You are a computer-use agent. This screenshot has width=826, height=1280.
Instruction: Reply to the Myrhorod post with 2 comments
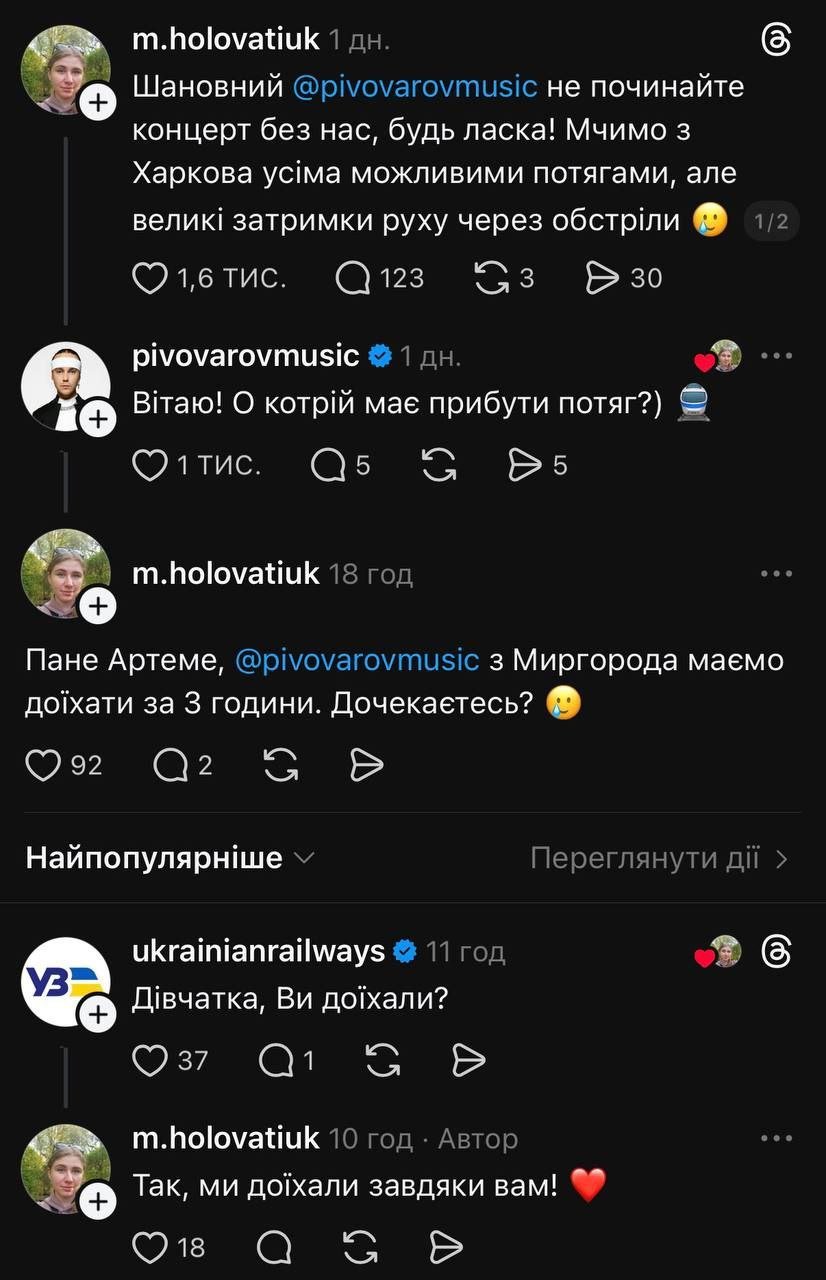pos(171,765)
